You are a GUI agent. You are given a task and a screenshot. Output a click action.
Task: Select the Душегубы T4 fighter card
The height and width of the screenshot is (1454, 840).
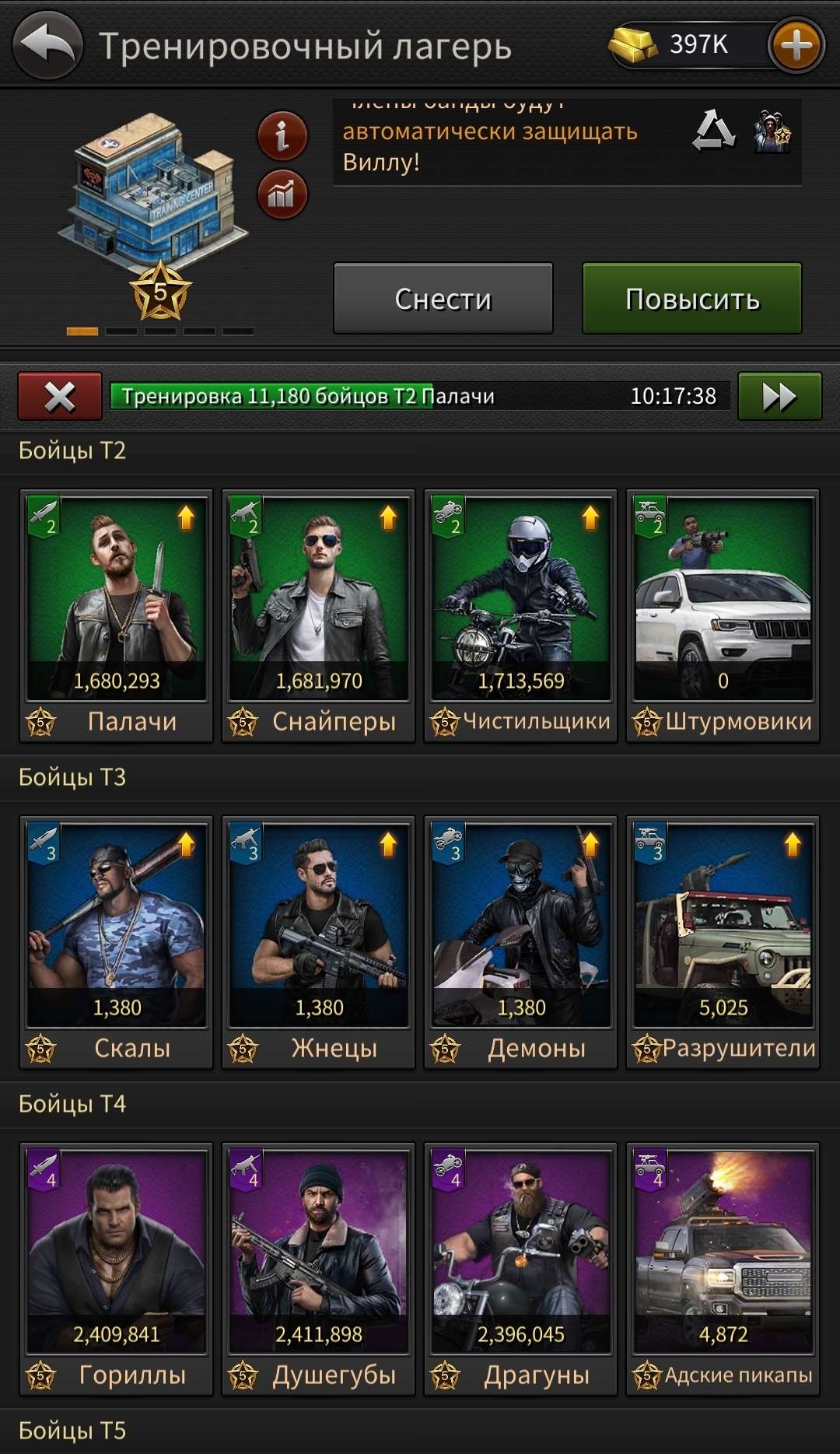click(319, 1269)
